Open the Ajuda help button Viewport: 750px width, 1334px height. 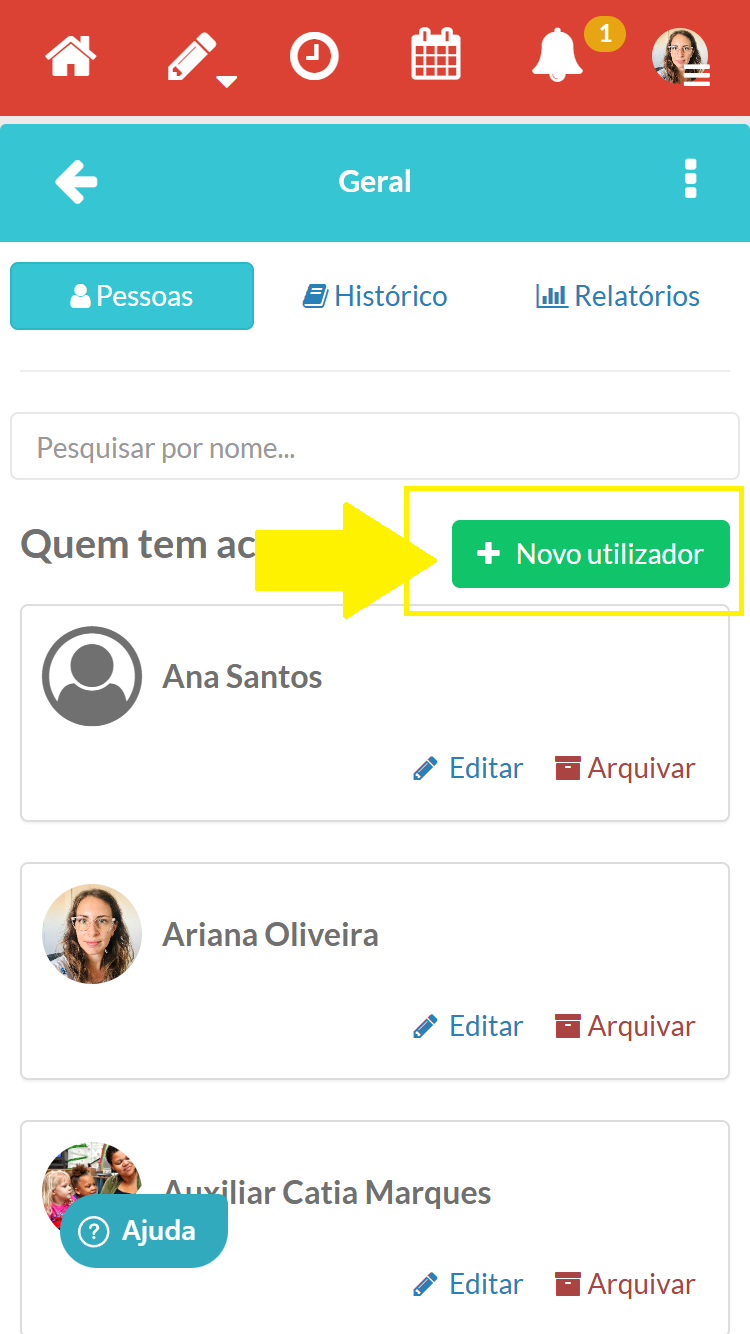(x=144, y=1231)
